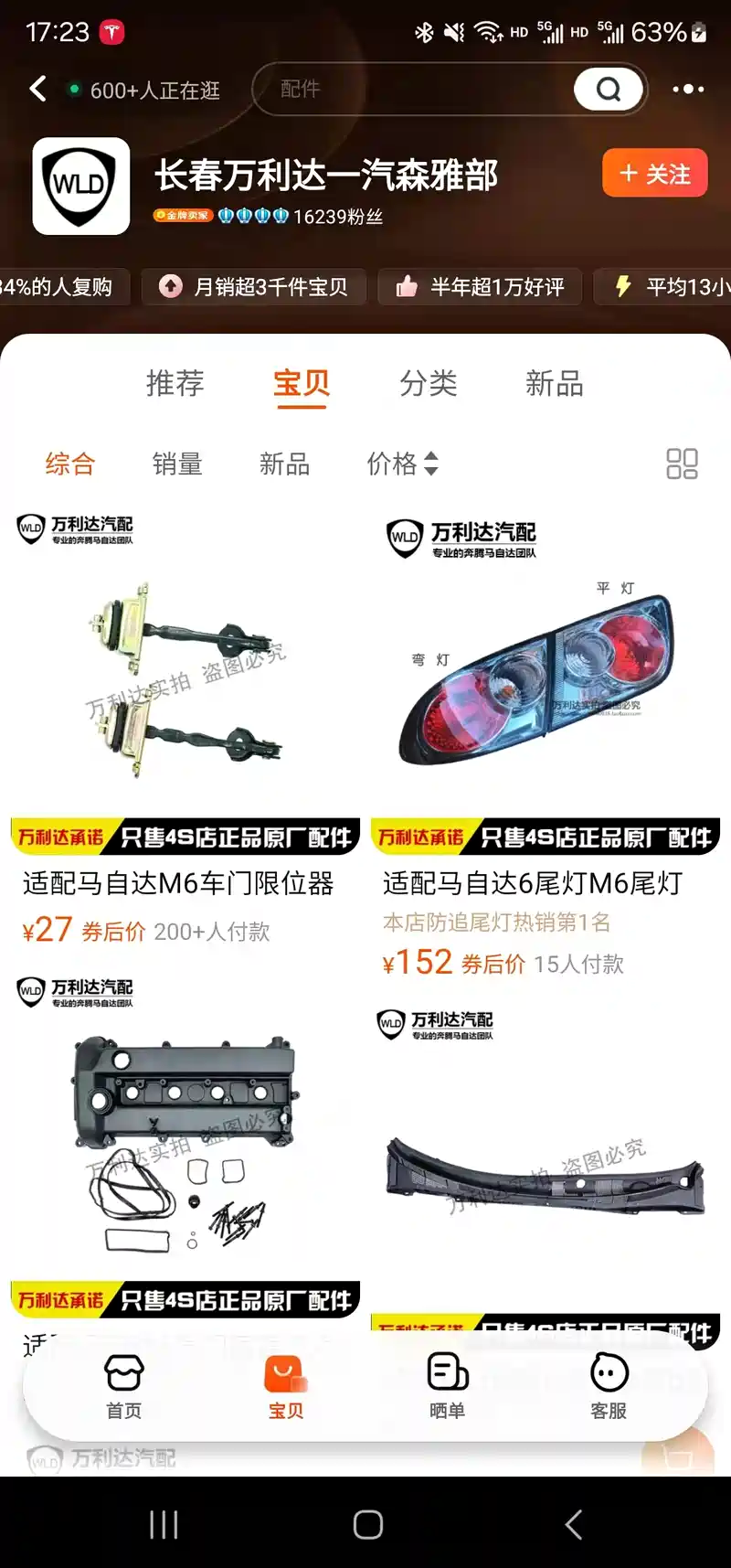Switch to the 分类 tab
This screenshot has height=1568, width=731.
click(428, 382)
